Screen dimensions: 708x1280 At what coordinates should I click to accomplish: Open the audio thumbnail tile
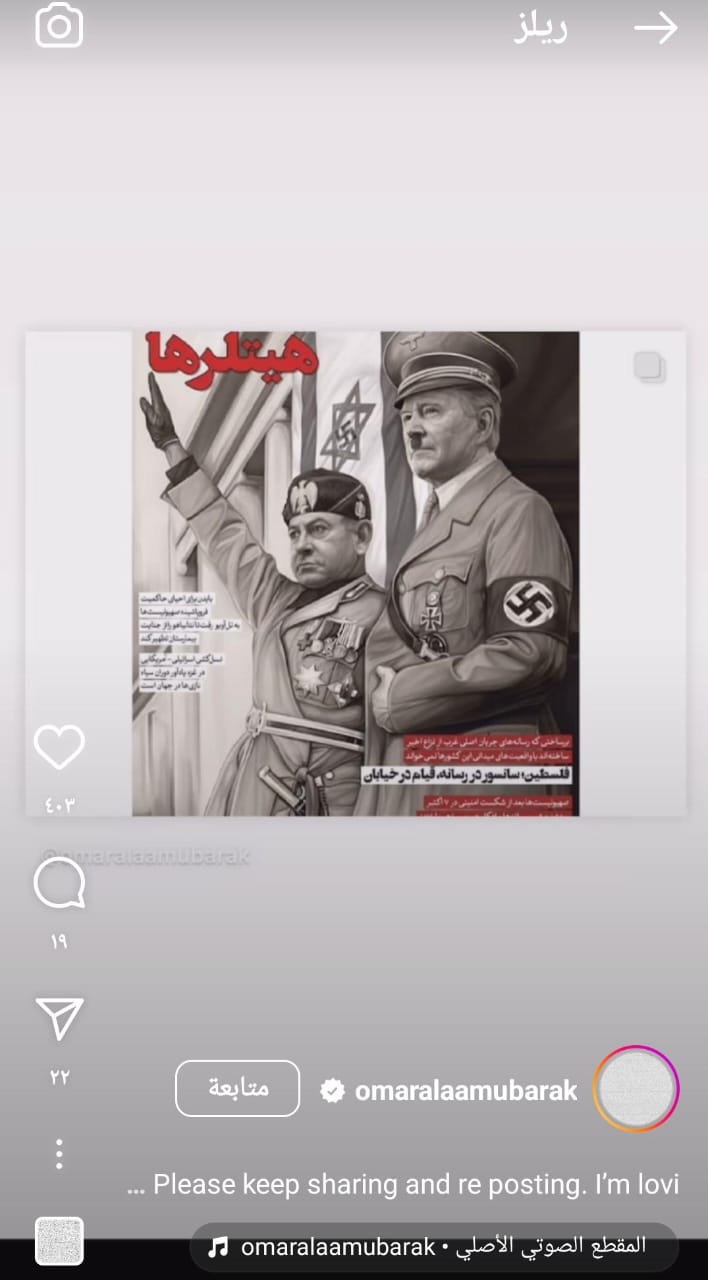(x=59, y=1241)
